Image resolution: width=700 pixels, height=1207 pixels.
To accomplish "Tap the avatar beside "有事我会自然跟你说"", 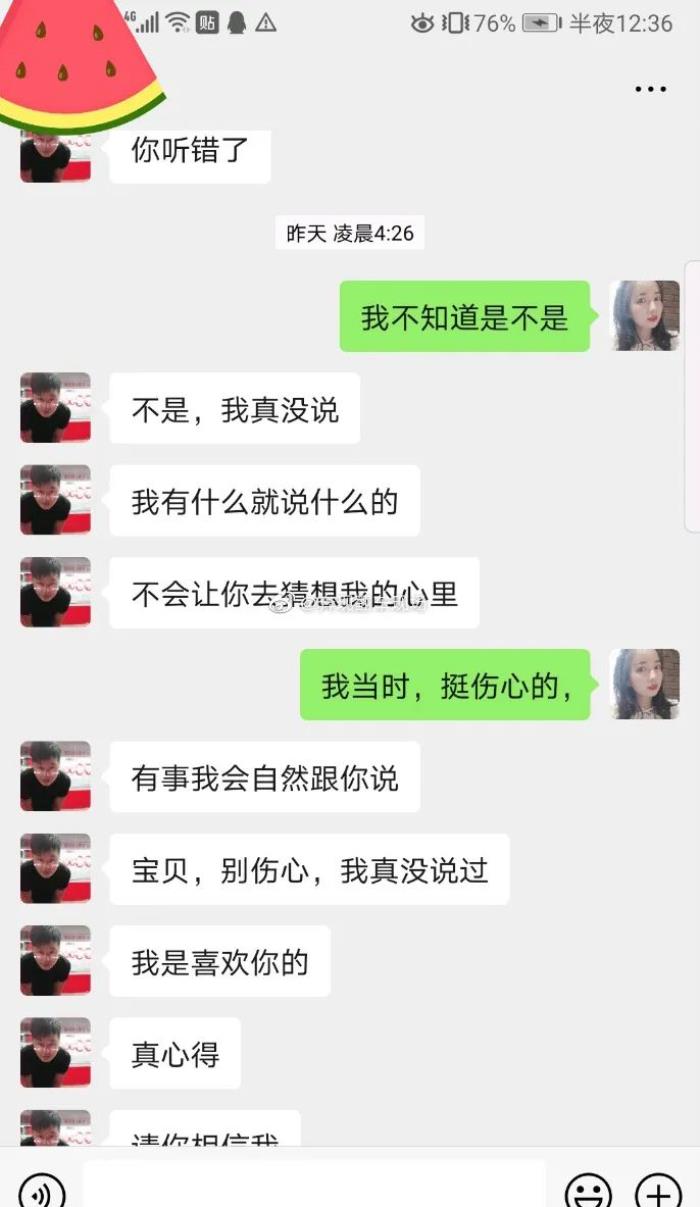I will pos(56,776).
